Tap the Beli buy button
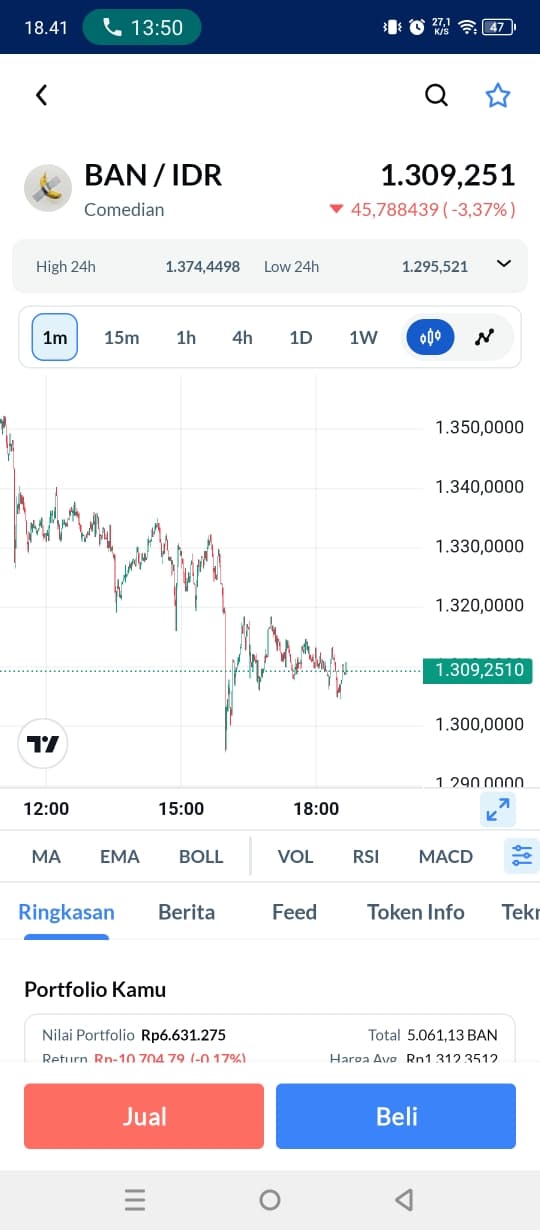Image resolution: width=540 pixels, height=1230 pixels. [x=396, y=1116]
